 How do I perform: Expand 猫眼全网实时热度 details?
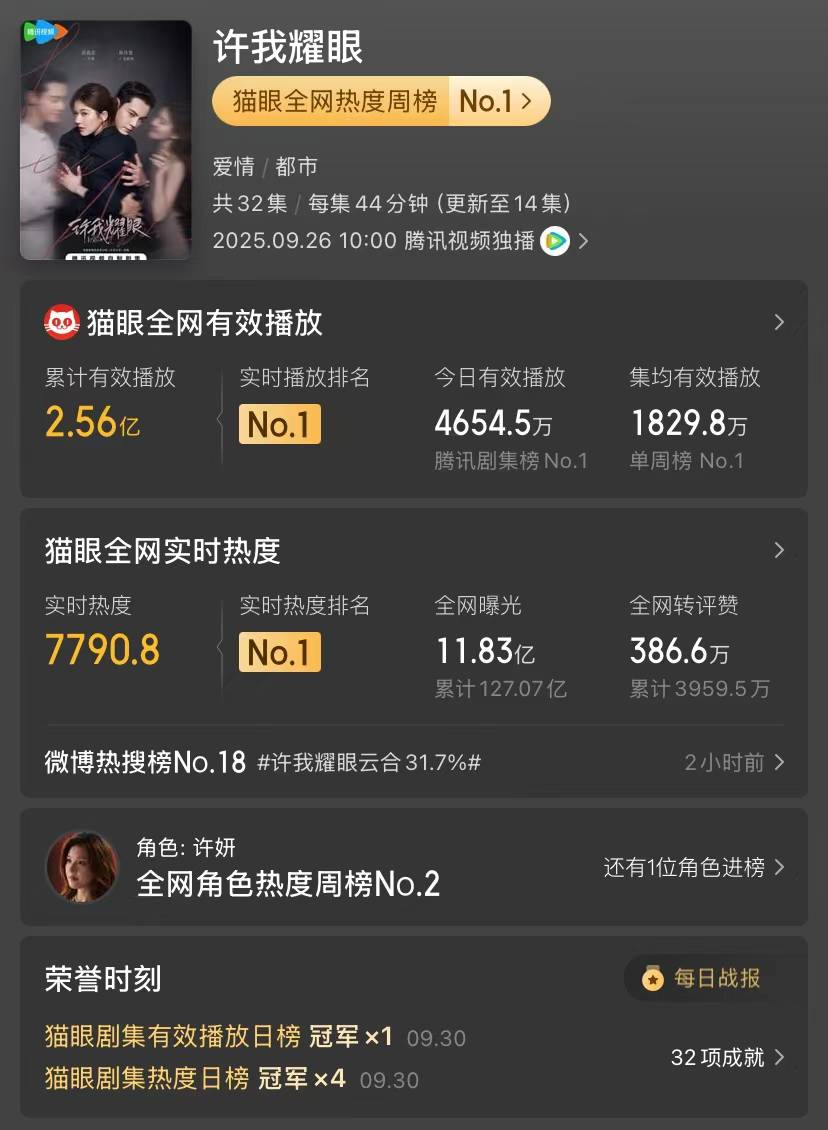(779, 550)
